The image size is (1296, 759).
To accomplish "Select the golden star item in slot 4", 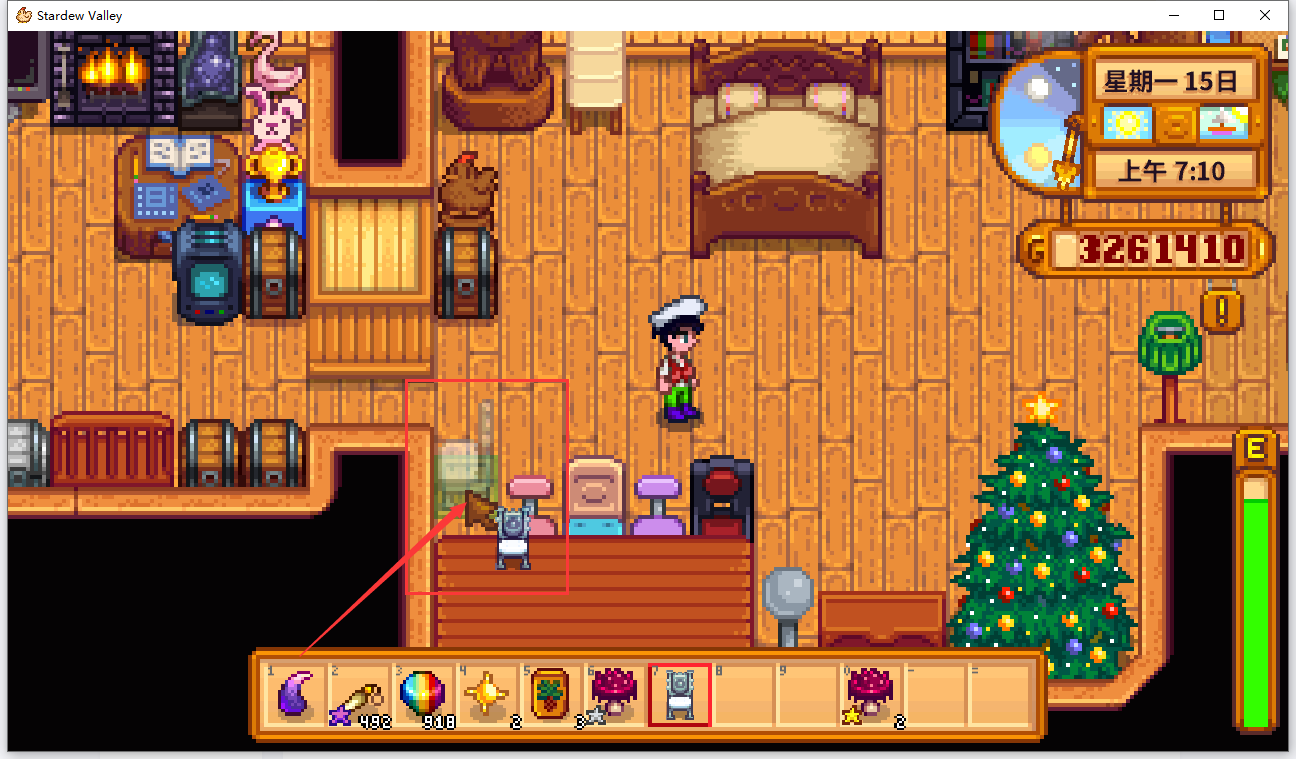I will [x=487, y=693].
